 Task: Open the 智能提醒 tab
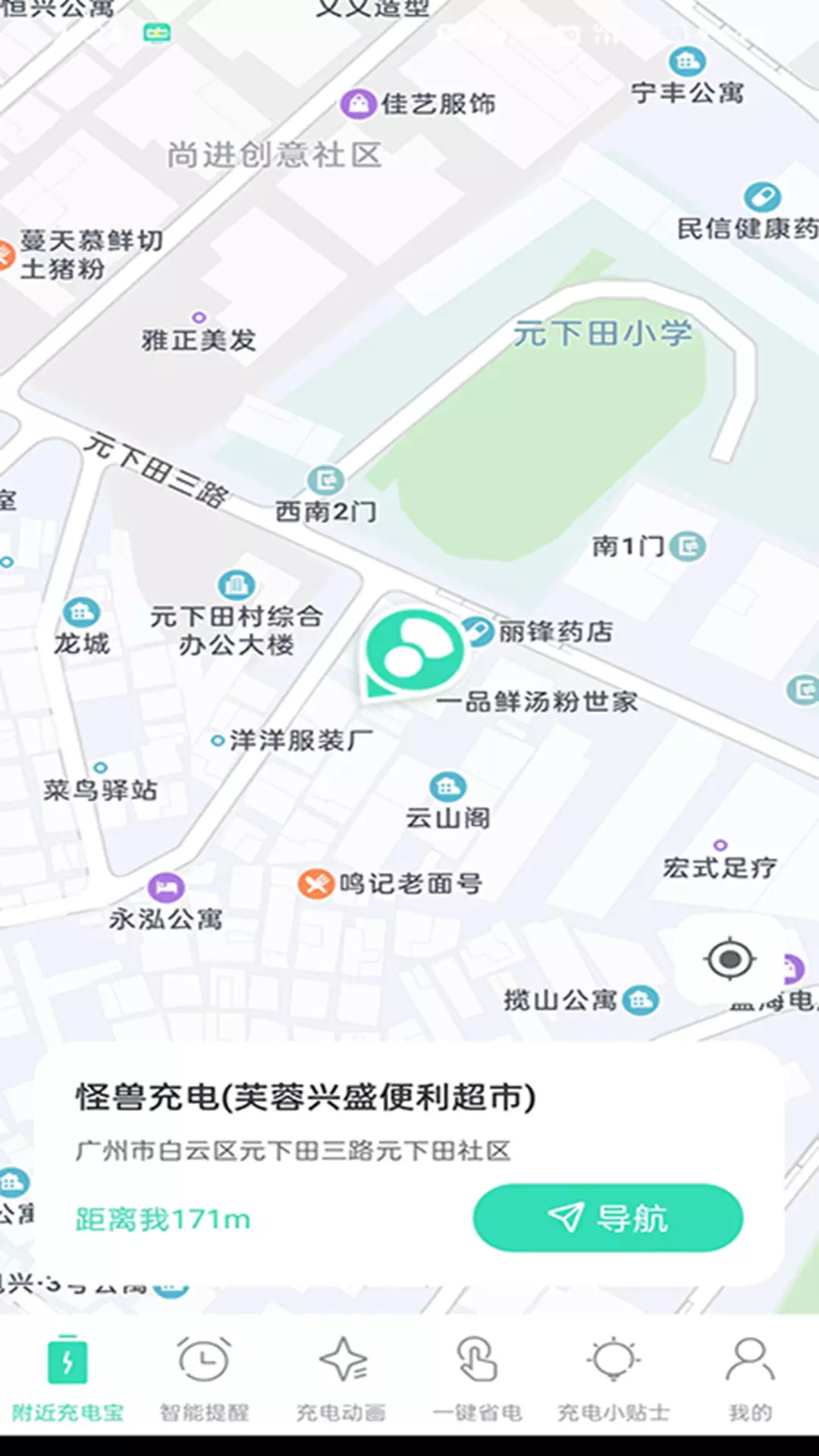point(204,1378)
